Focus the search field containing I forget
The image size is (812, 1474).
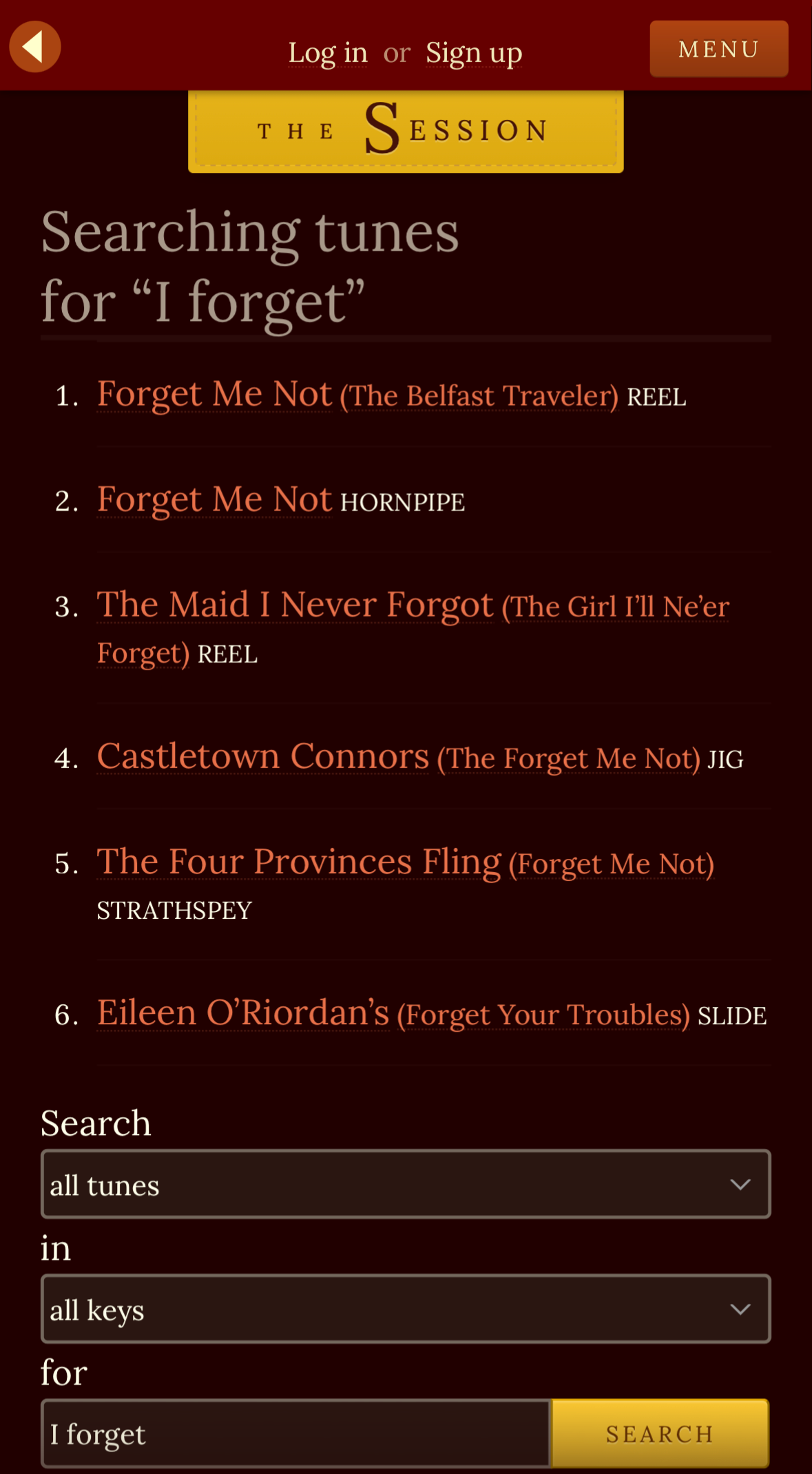coord(296,1434)
